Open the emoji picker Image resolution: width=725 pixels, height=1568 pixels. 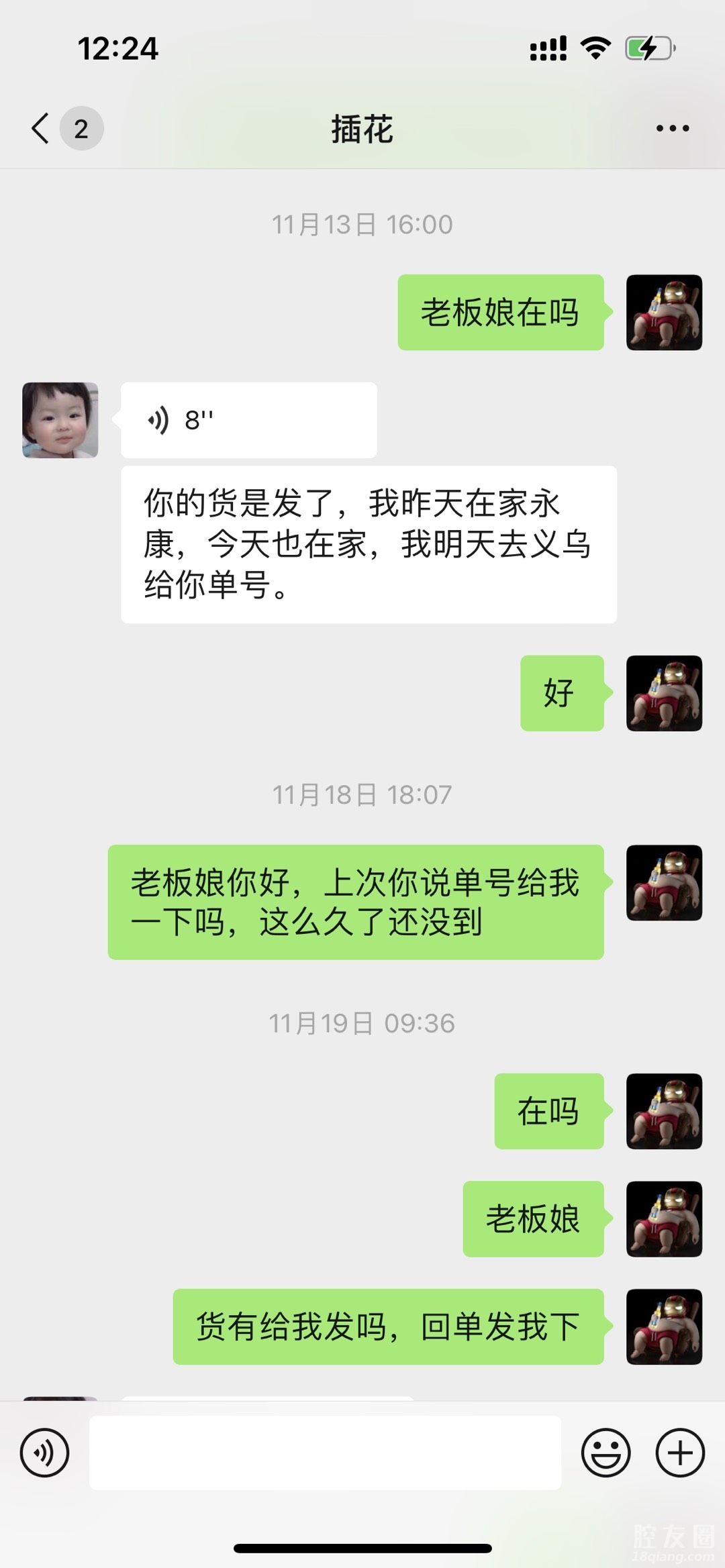[x=606, y=1453]
